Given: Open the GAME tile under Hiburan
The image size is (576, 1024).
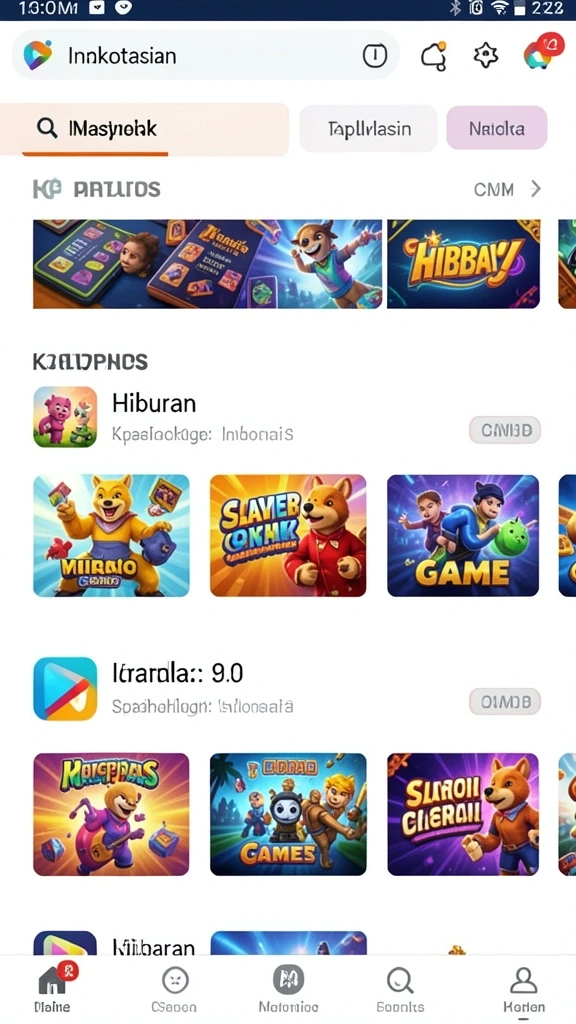Looking at the screenshot, I should 463,536.
